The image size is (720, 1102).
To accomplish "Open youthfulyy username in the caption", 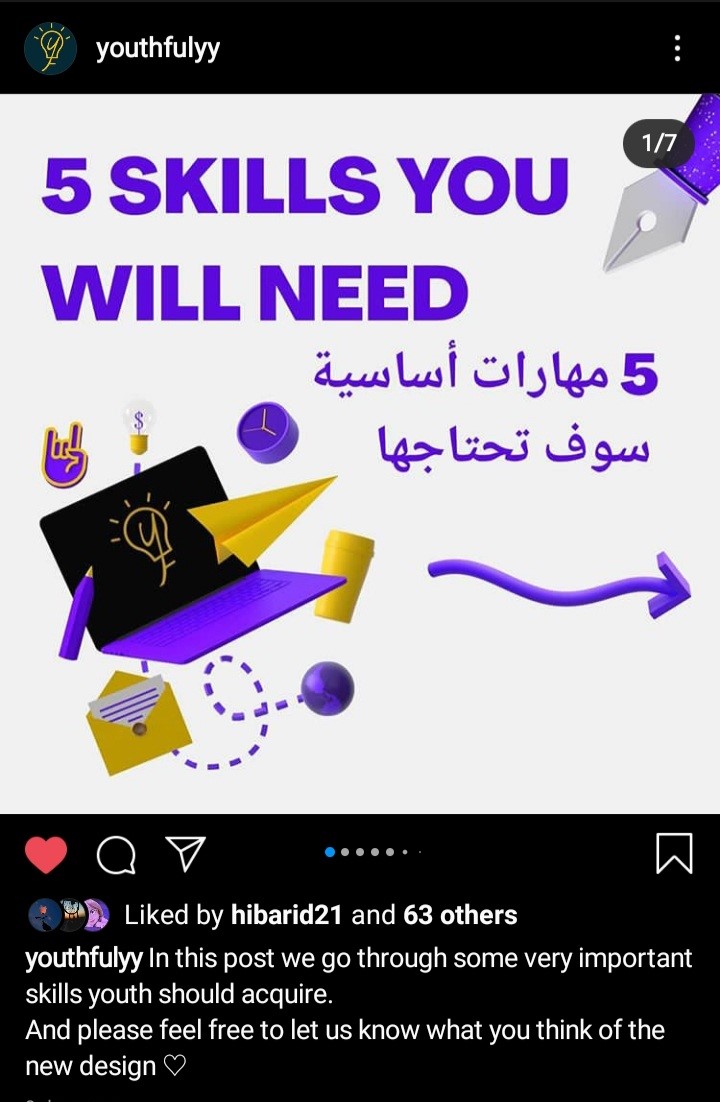I will 84,959.
